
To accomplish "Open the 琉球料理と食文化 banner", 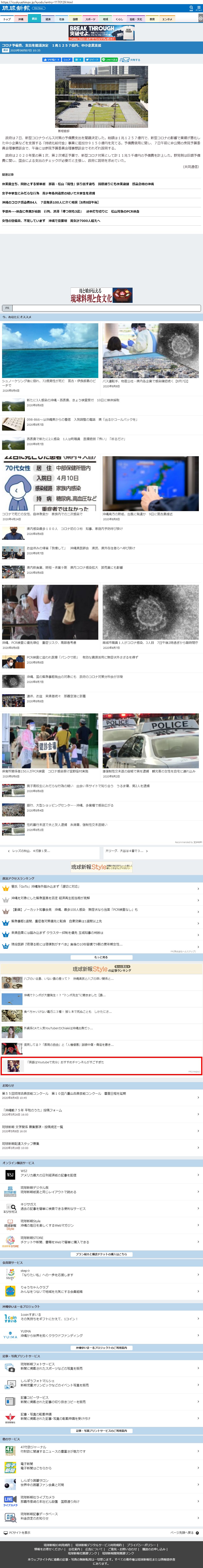I will [101, 295].
